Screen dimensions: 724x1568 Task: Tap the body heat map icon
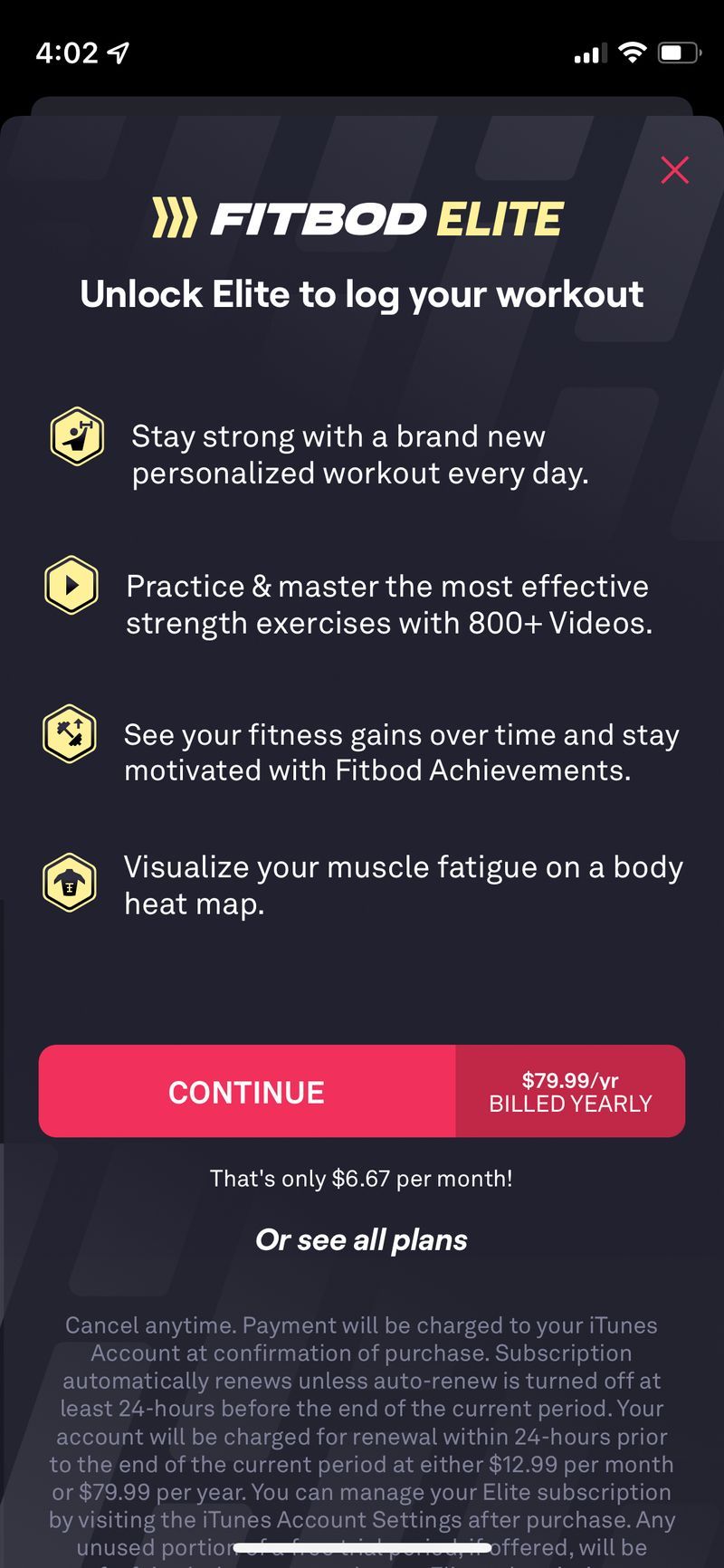coord(70,881)
